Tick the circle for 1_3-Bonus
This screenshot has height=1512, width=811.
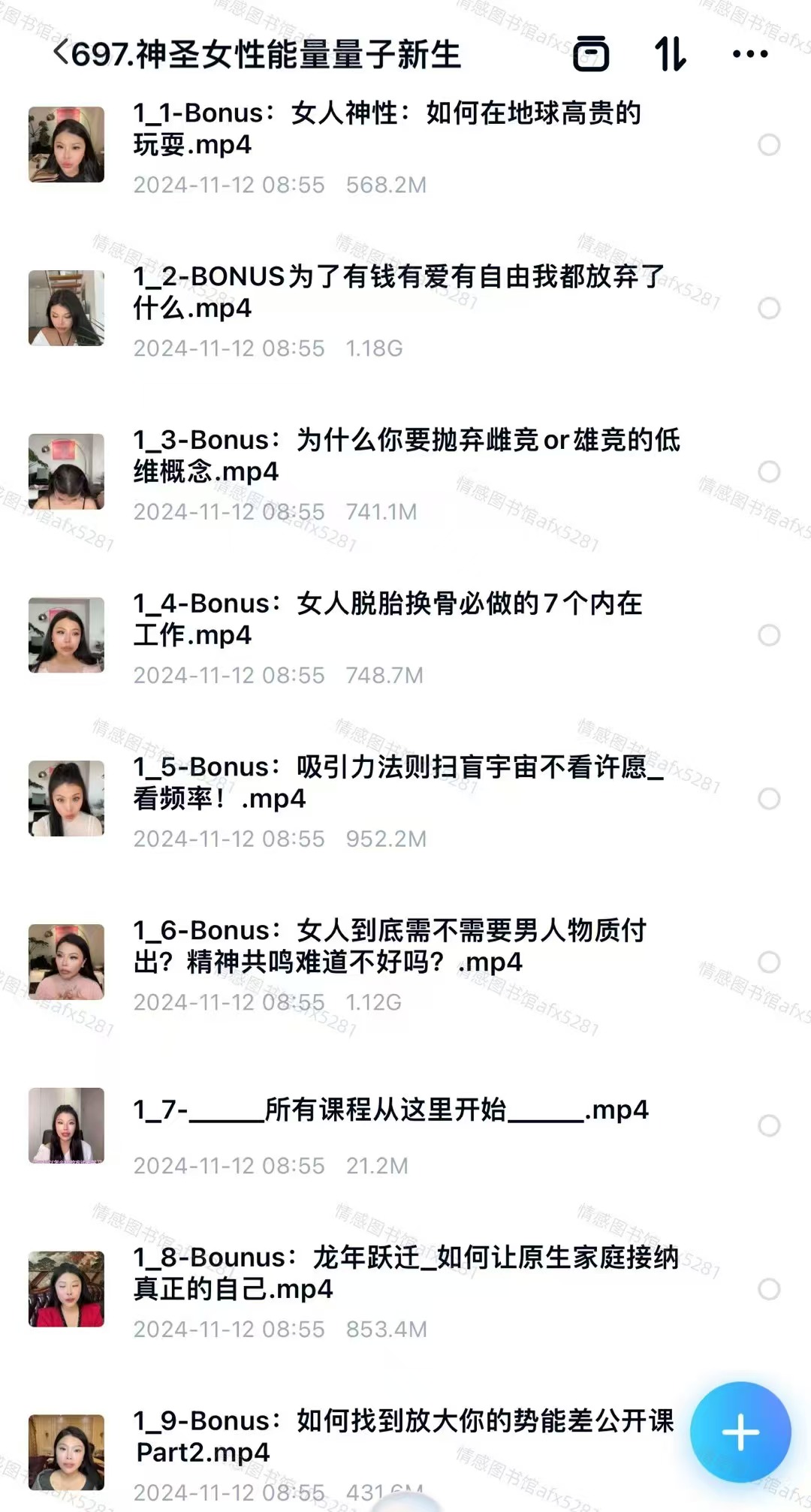coord(768,472)
